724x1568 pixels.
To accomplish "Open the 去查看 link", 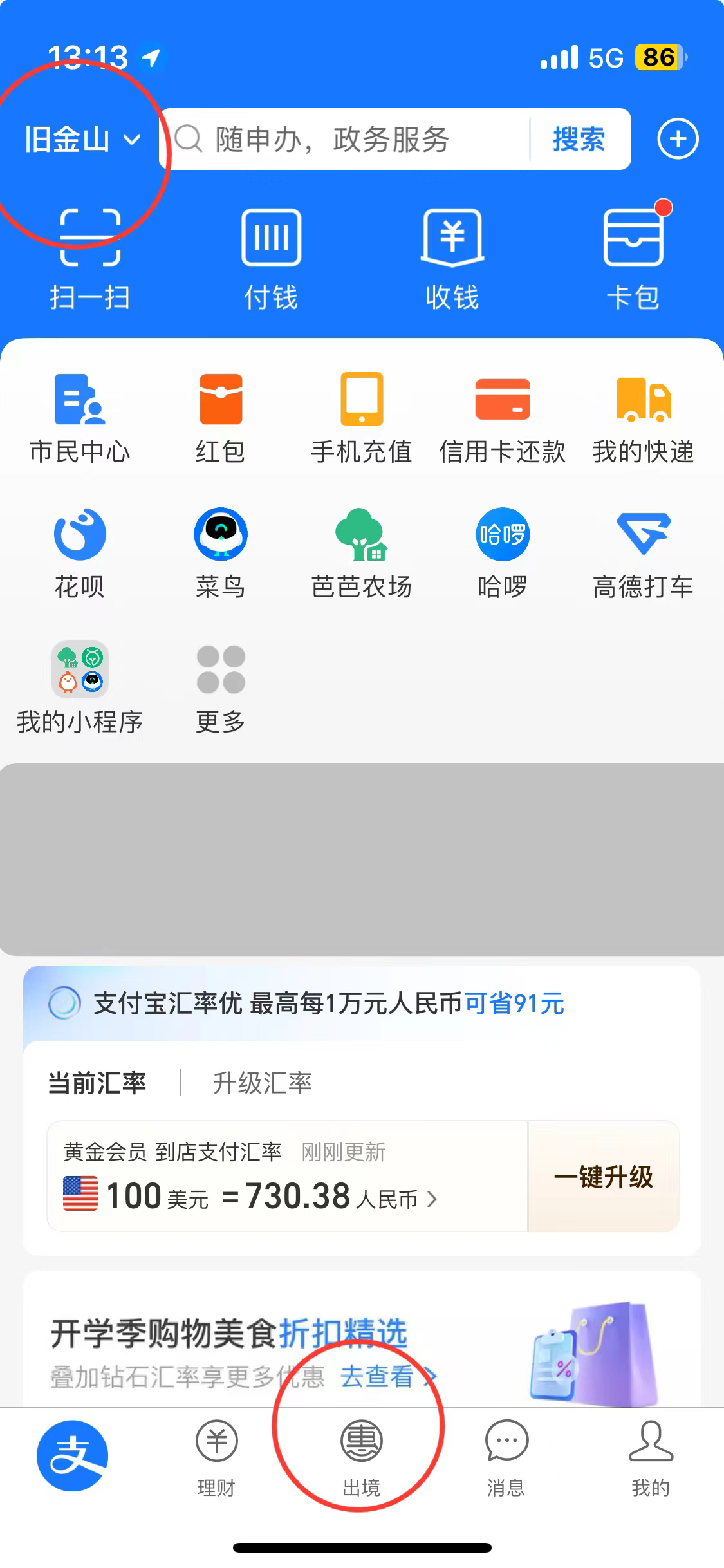I will coord(386,1376).
